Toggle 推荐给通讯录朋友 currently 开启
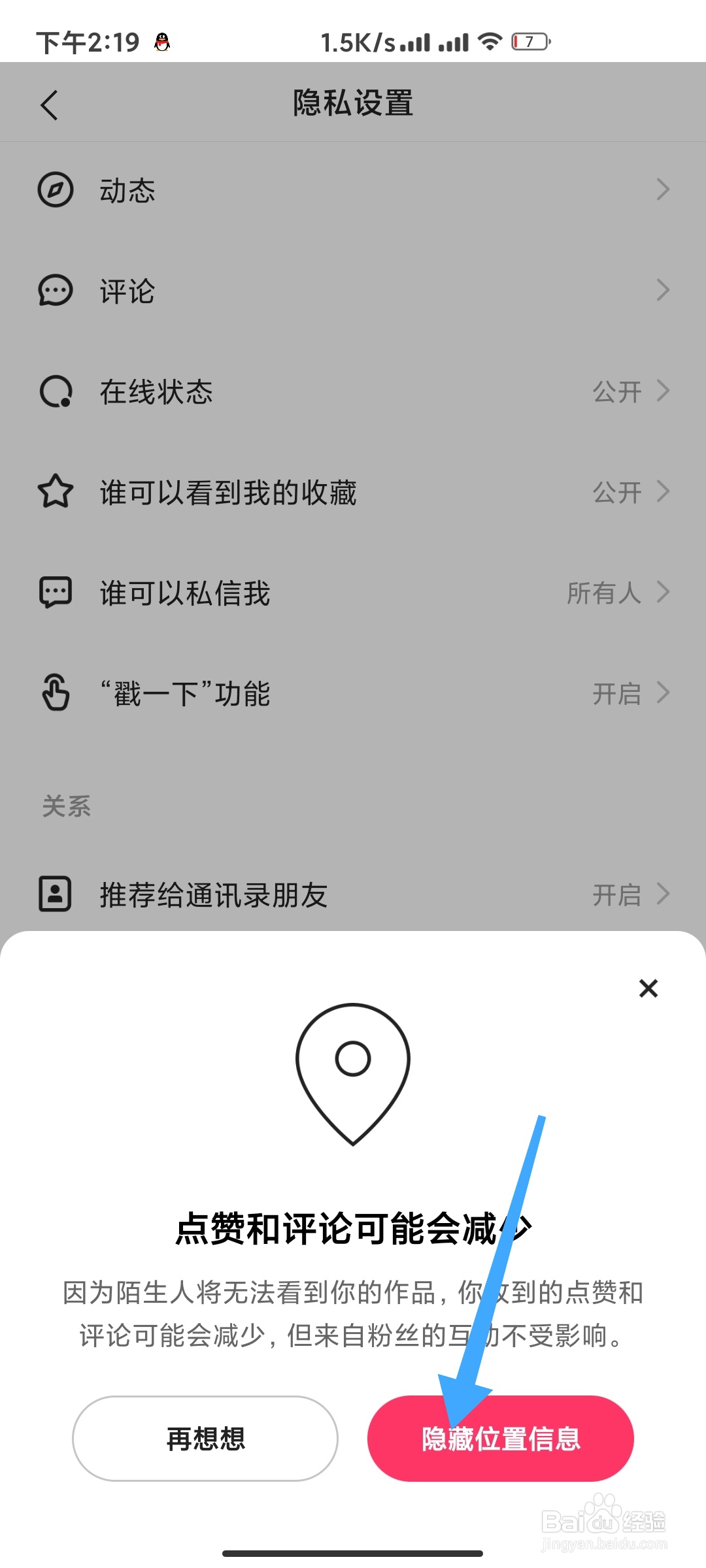 point(618,895)
